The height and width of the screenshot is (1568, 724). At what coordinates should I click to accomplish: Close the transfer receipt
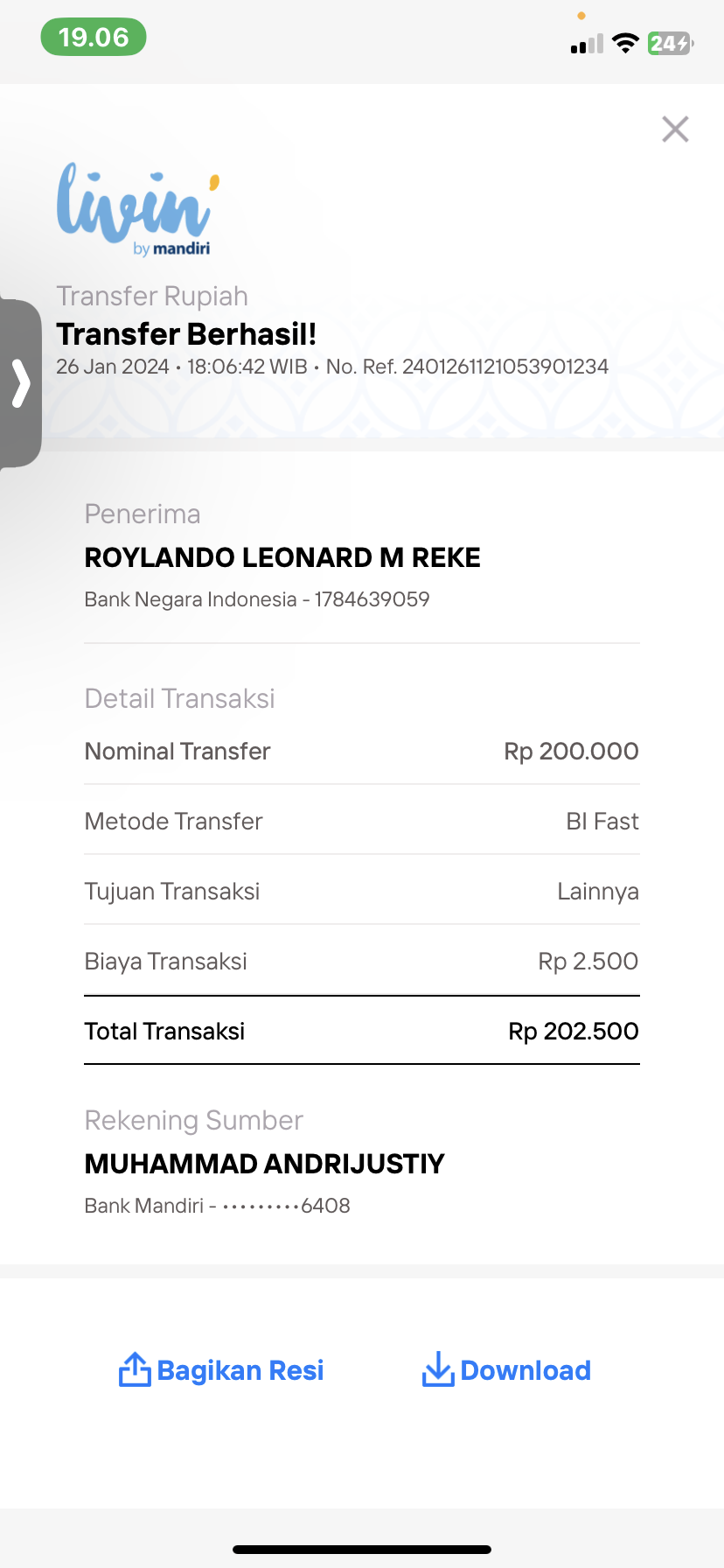pos(675,129)
